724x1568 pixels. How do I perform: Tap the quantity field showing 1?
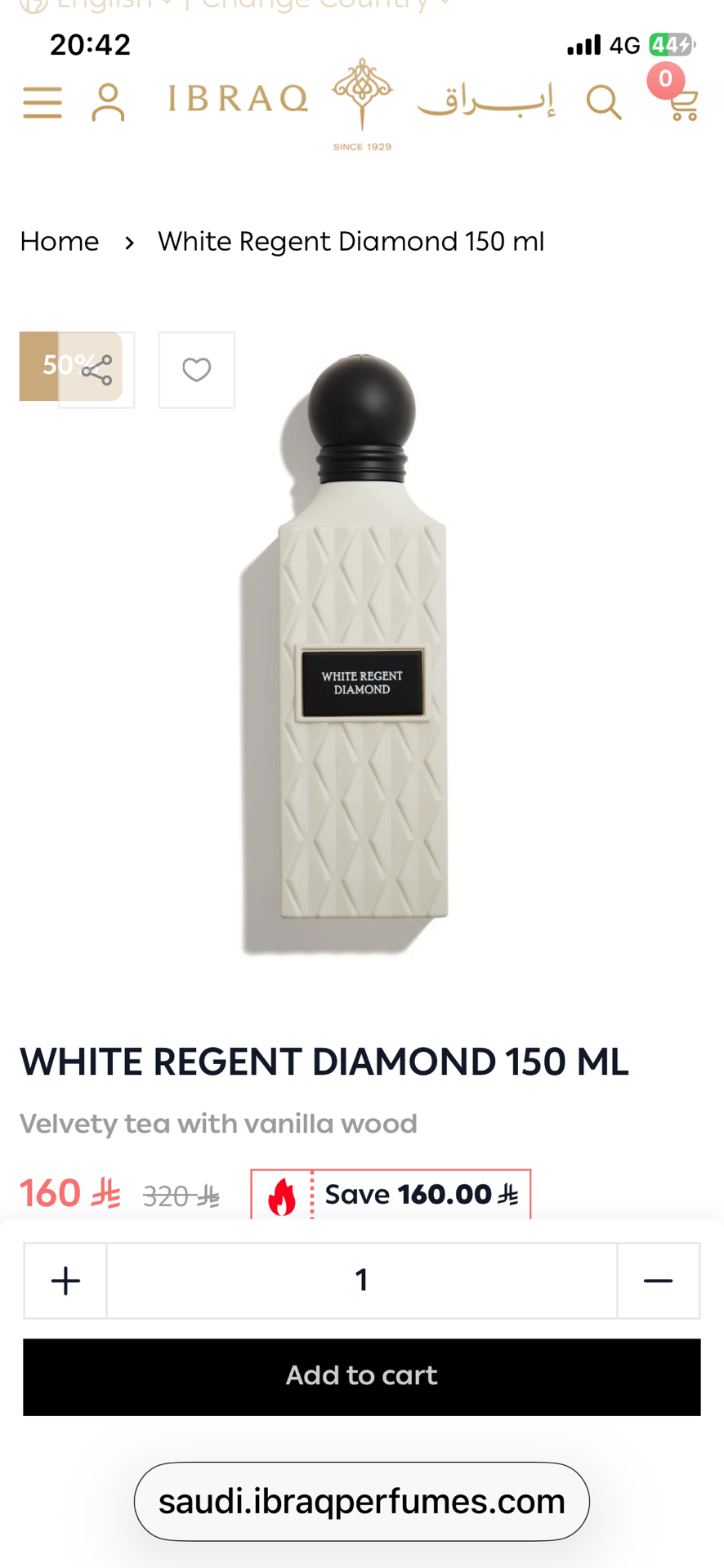pyautogui.click(x=362, y=1281)
